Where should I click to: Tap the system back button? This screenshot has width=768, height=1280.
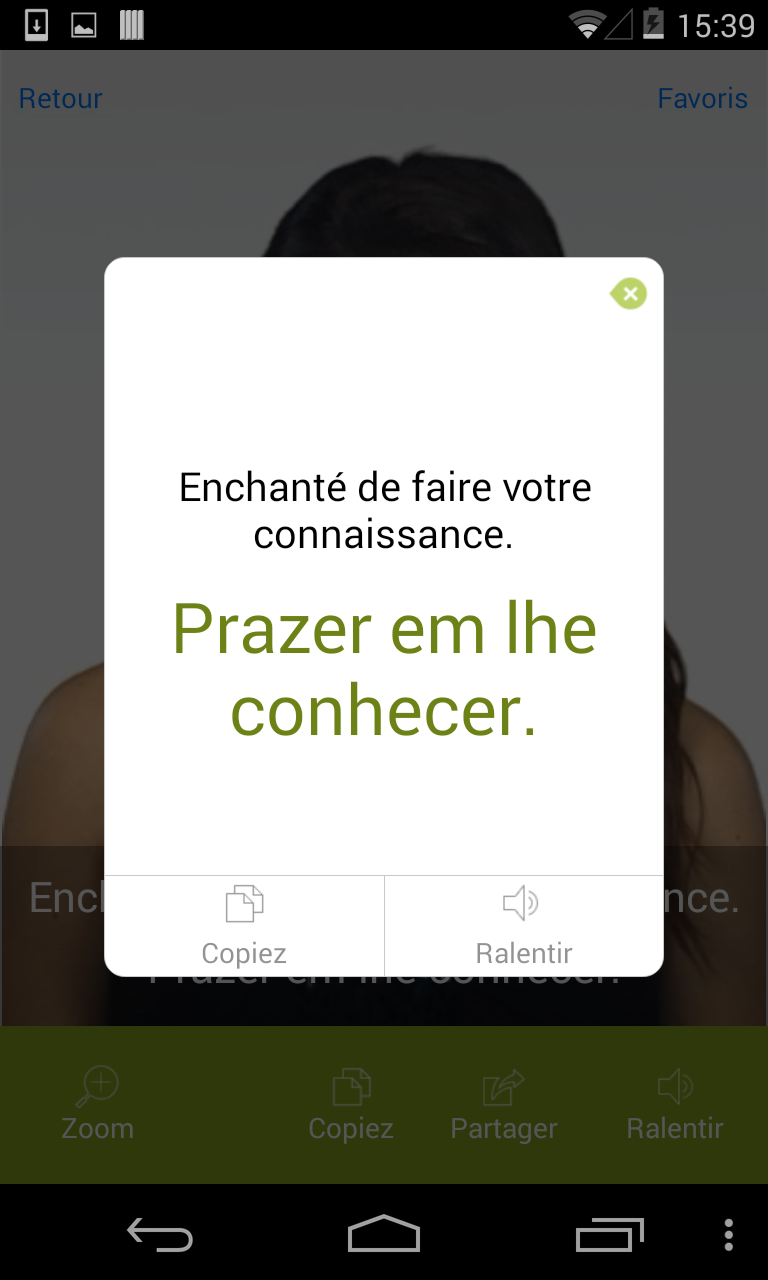coord(160,1235)
